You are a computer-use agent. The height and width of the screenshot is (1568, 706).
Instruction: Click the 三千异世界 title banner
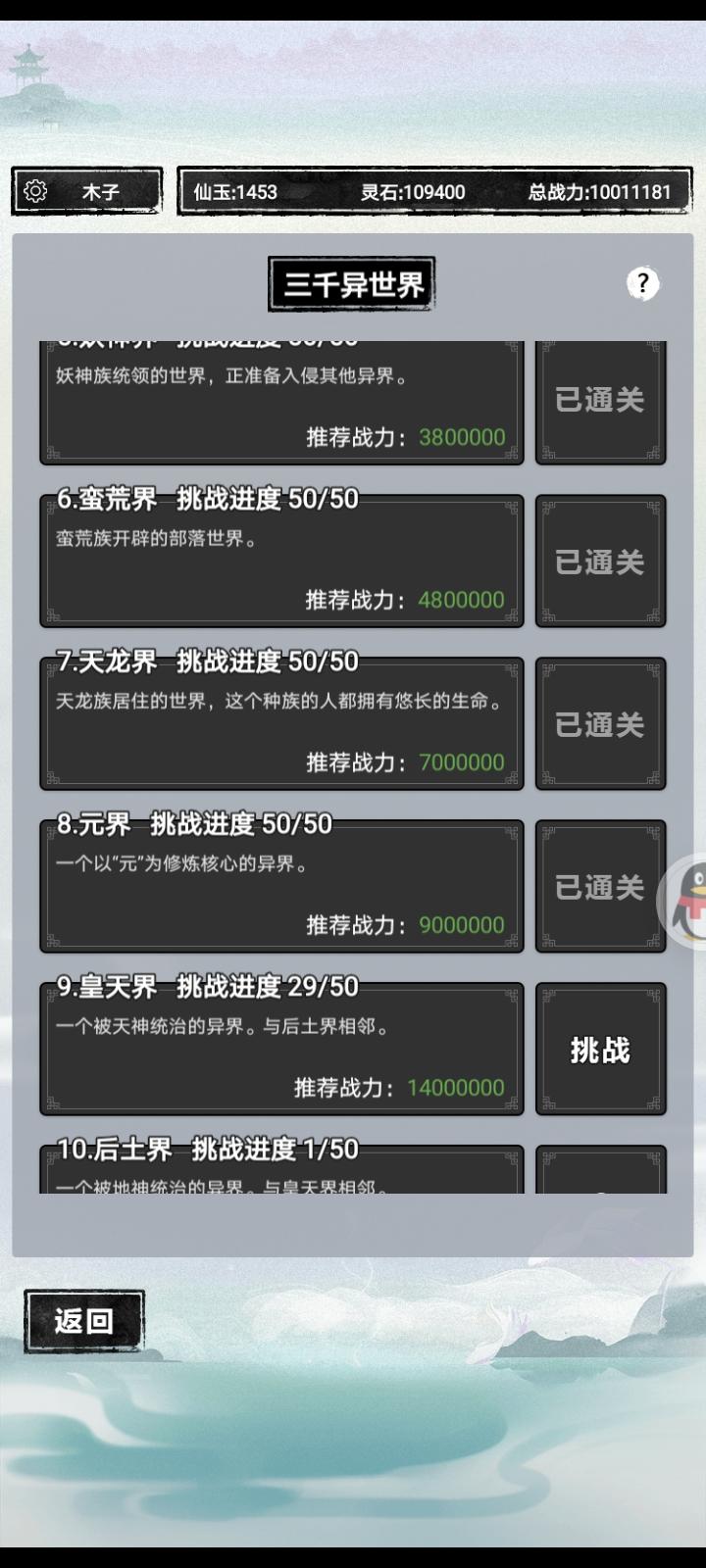[x=350, y=285]
